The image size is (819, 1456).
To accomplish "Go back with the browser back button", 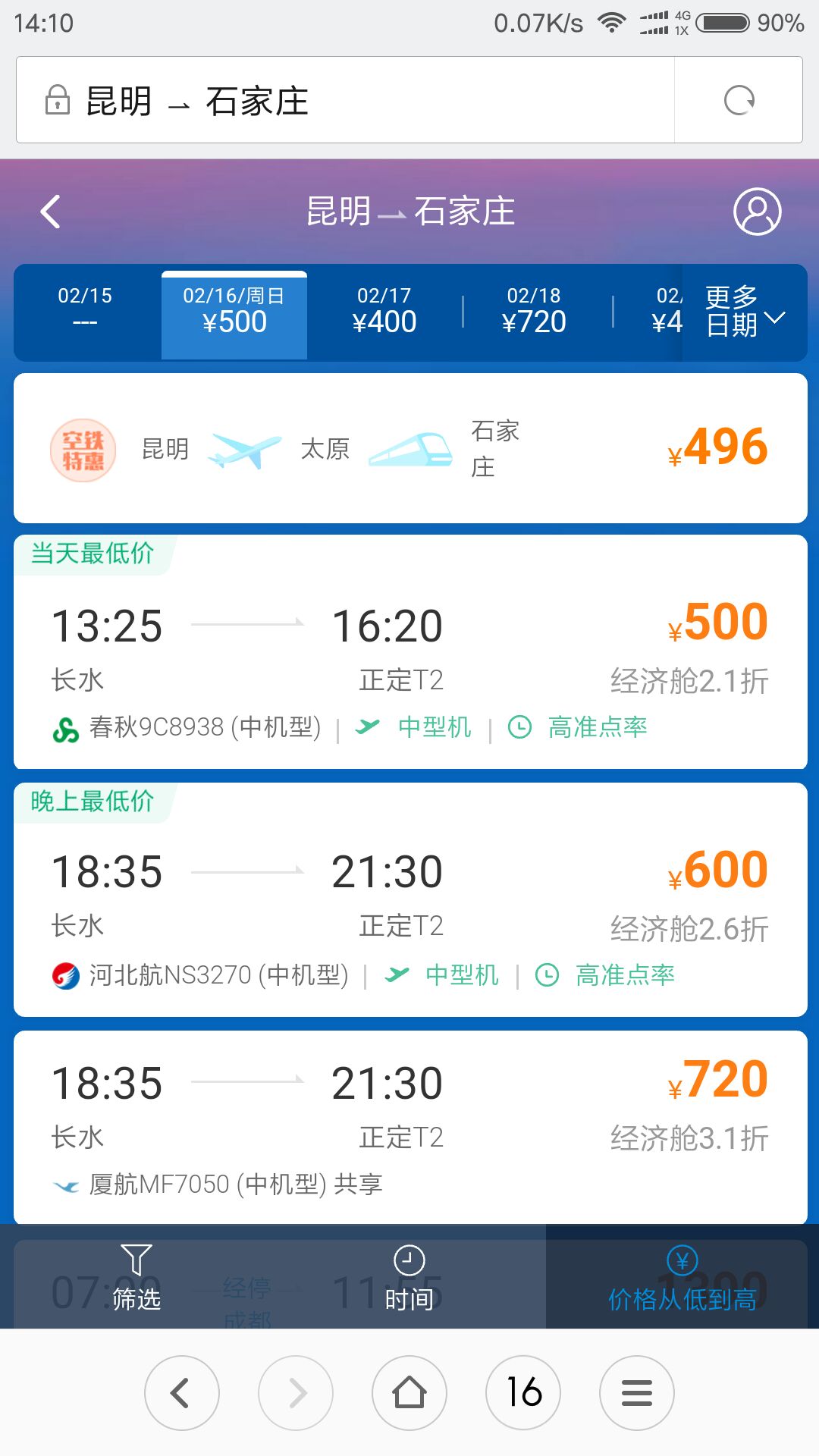I will coord(182,1393).
